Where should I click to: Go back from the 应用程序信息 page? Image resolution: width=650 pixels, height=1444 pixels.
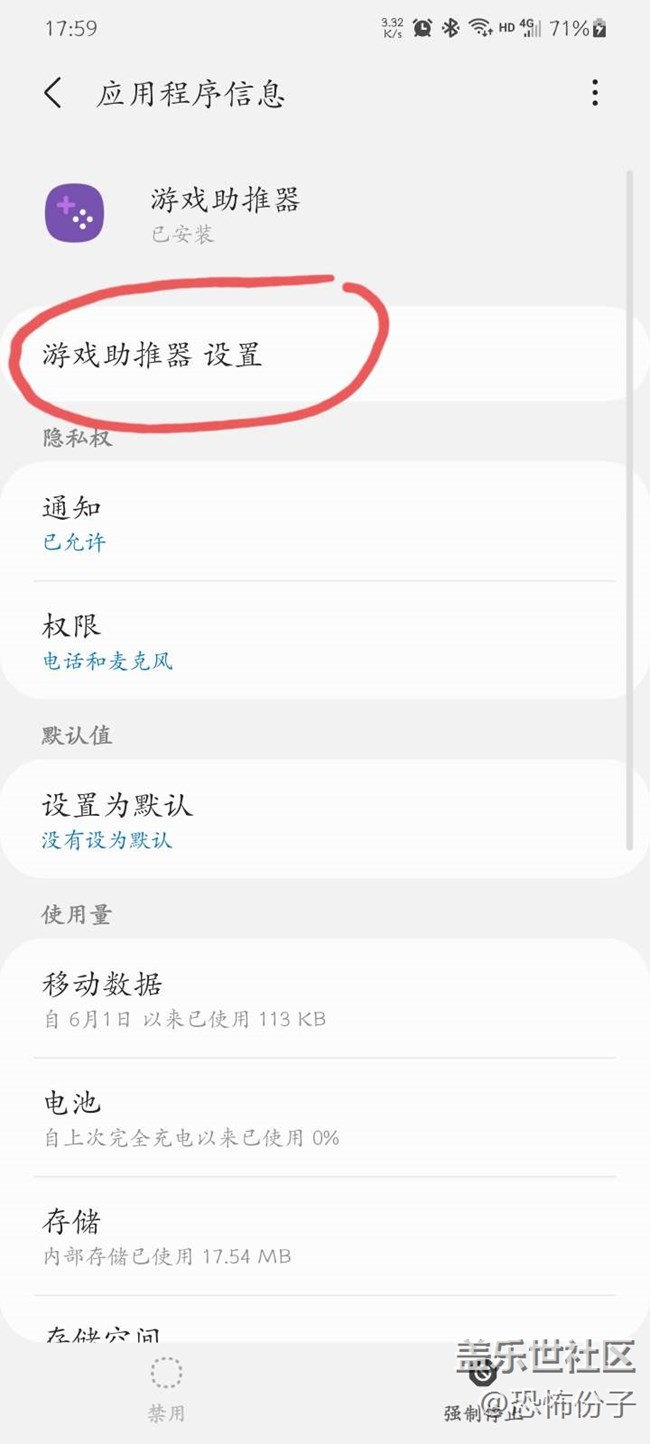coord(53,94)
